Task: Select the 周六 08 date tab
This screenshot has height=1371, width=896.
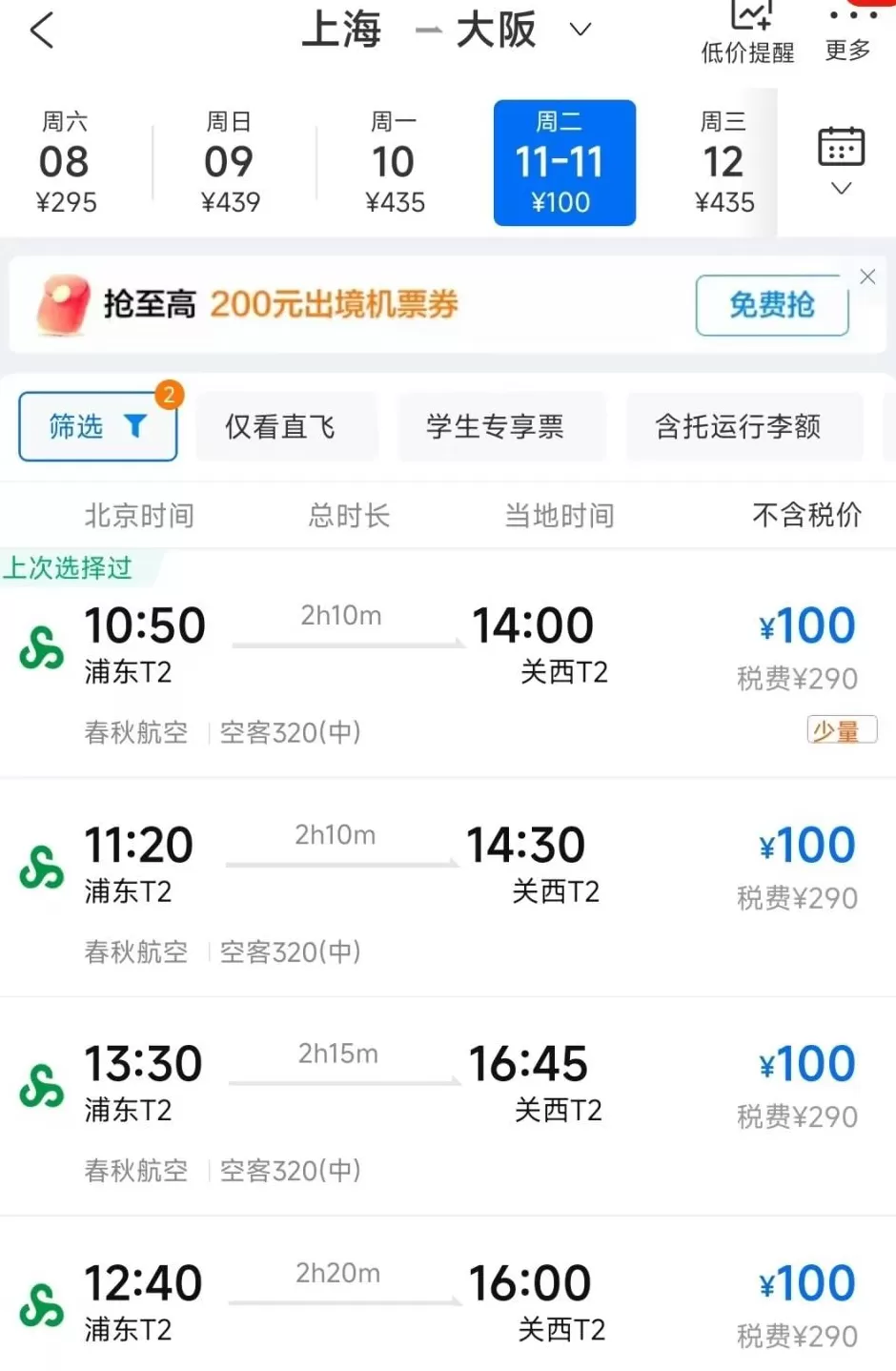Action: pos(64,160)
